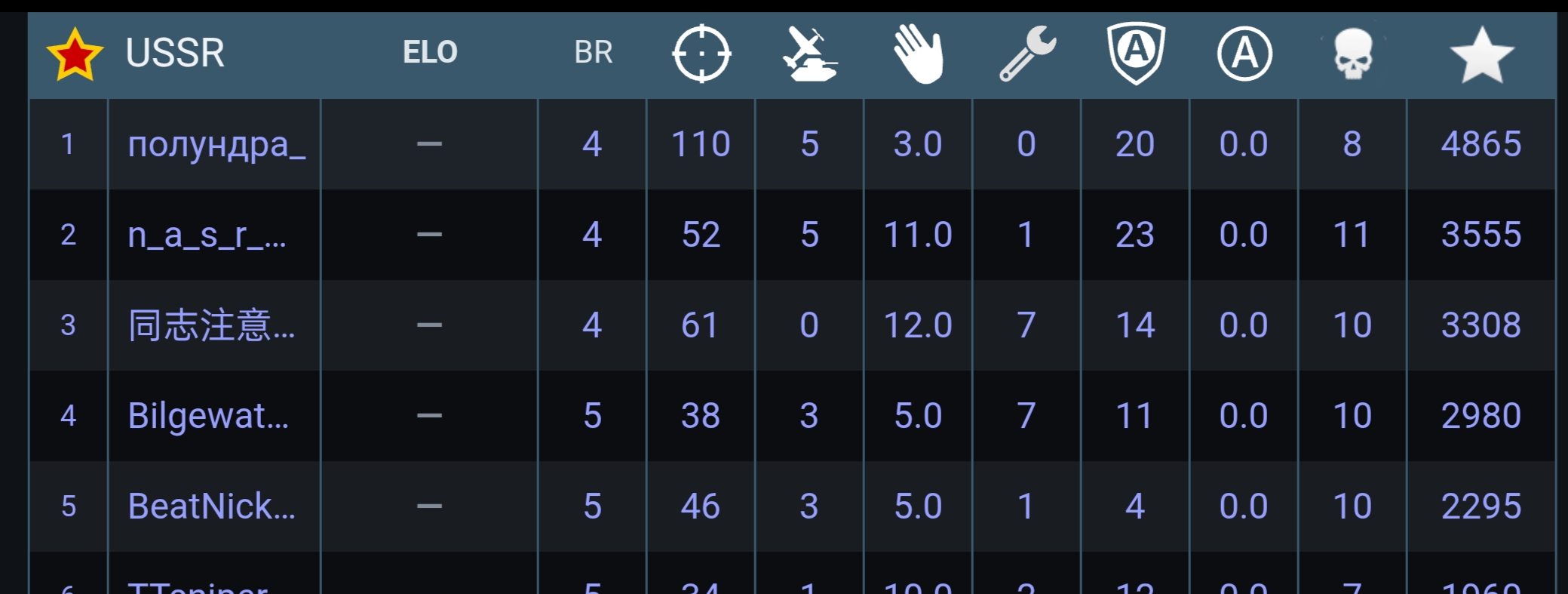
Task: View Bilgewat player details
Action: coord(792,416)
